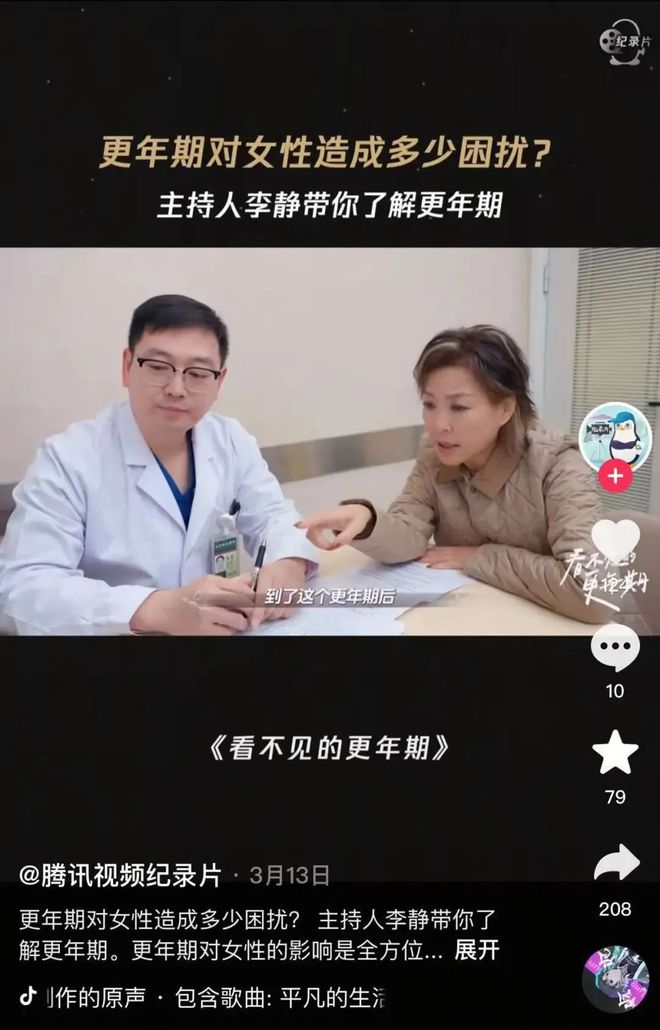Open the creator's profile avatar
Viewport: 660px width, 1030px height.
coord(615,435)
